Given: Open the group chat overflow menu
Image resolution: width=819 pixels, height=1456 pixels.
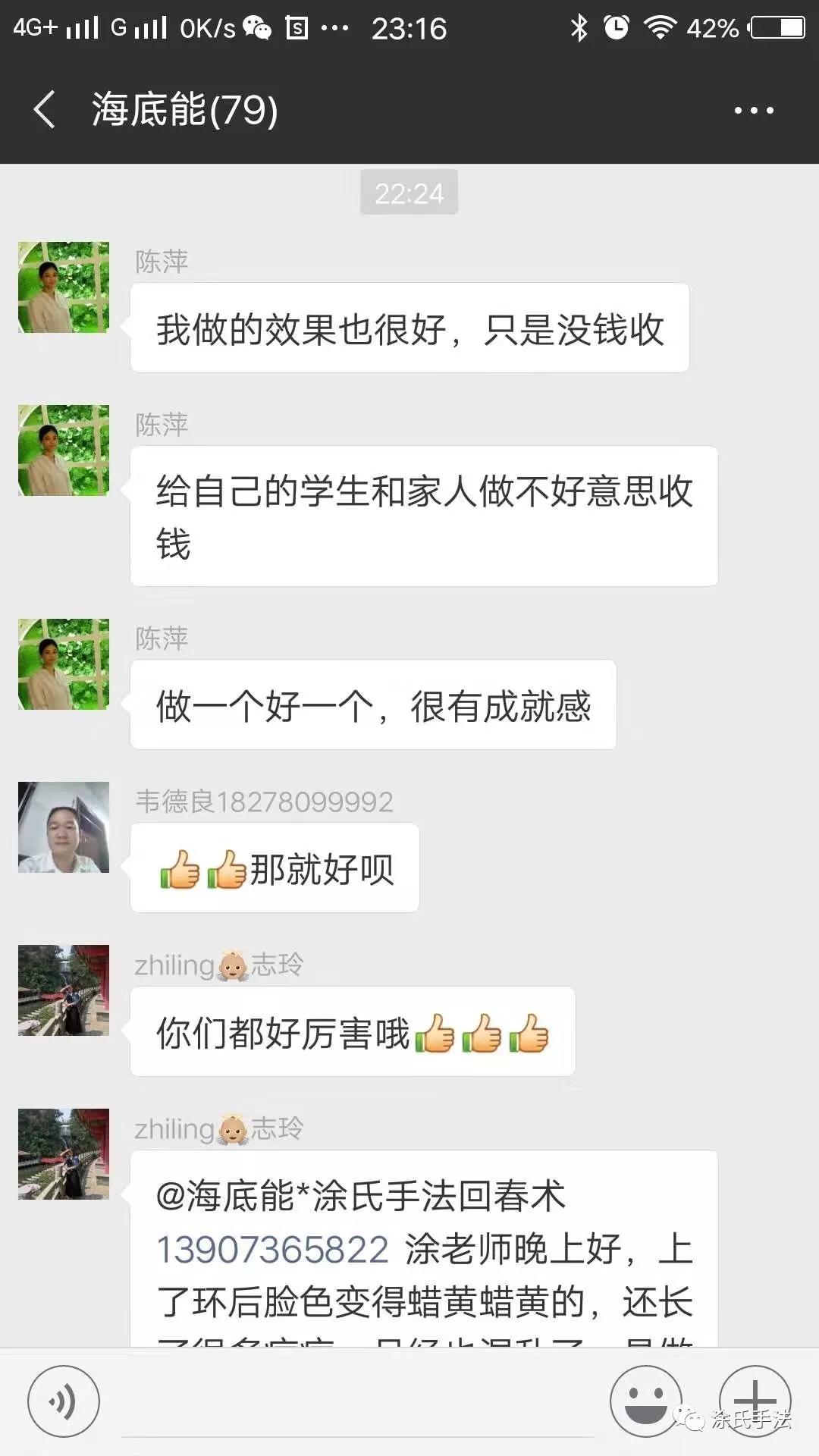Looking at the screenshot, I should pyautogui.click(x=753, y=111).
